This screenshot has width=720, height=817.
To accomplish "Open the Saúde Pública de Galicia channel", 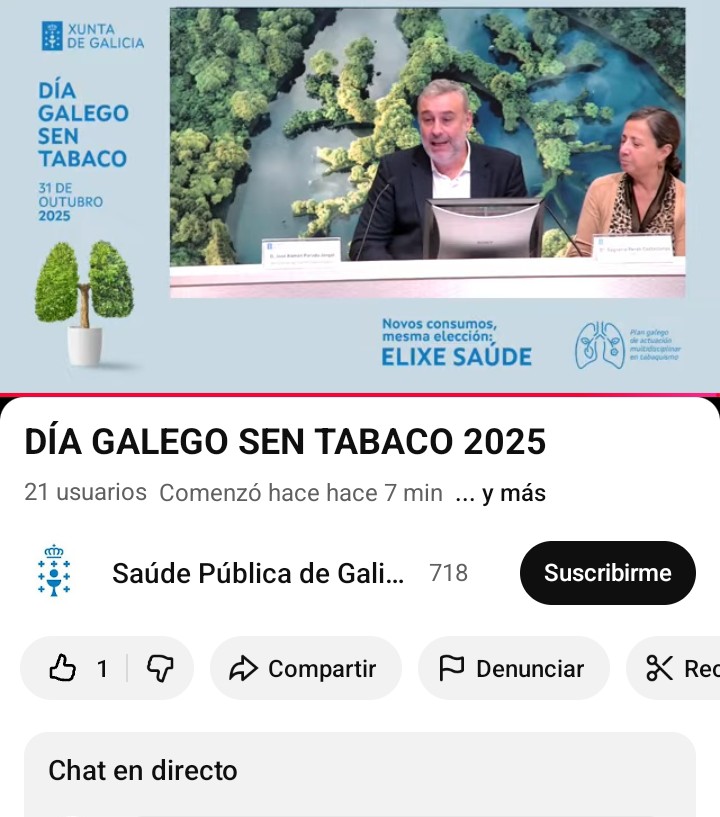I will pos(257,573).
